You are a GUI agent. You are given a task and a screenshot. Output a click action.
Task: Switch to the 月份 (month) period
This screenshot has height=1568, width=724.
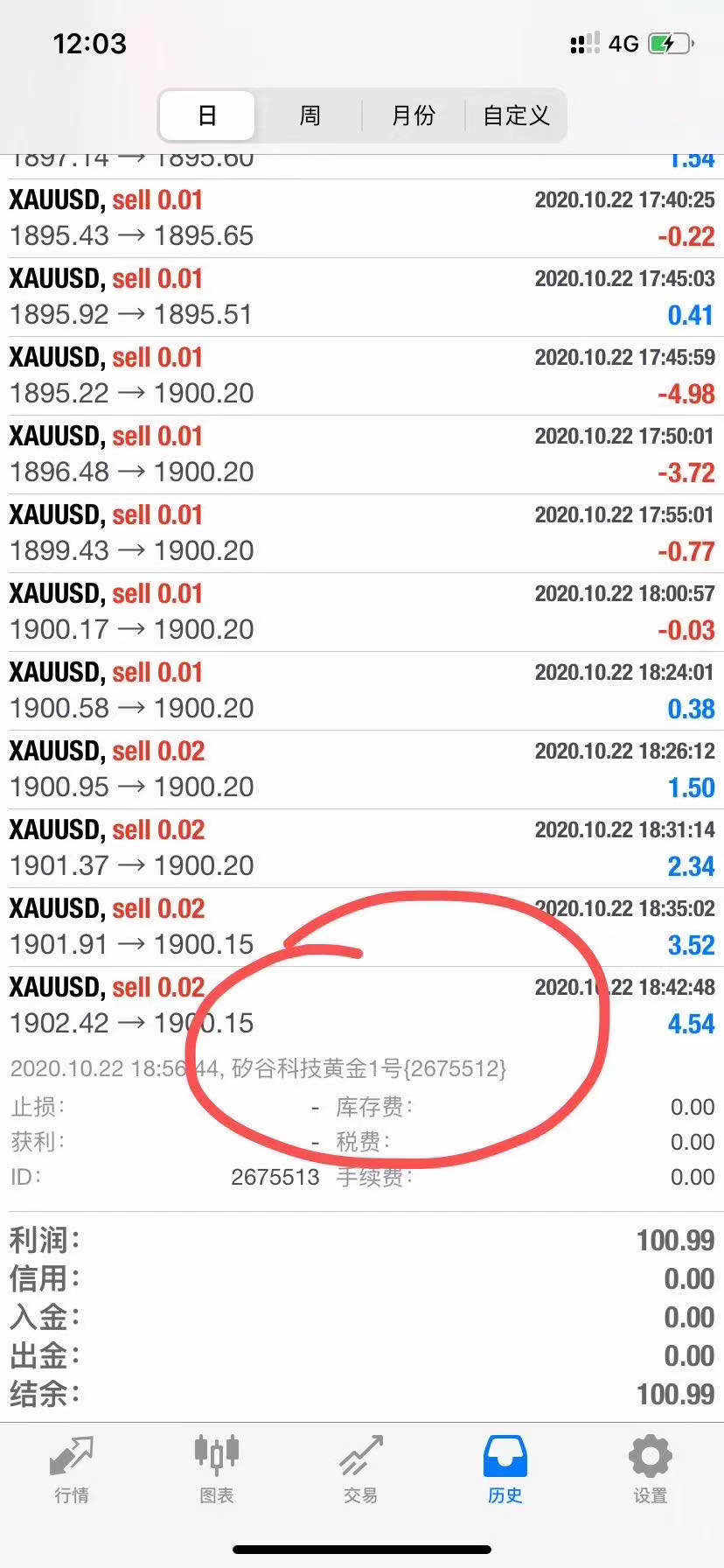[413, 115]
